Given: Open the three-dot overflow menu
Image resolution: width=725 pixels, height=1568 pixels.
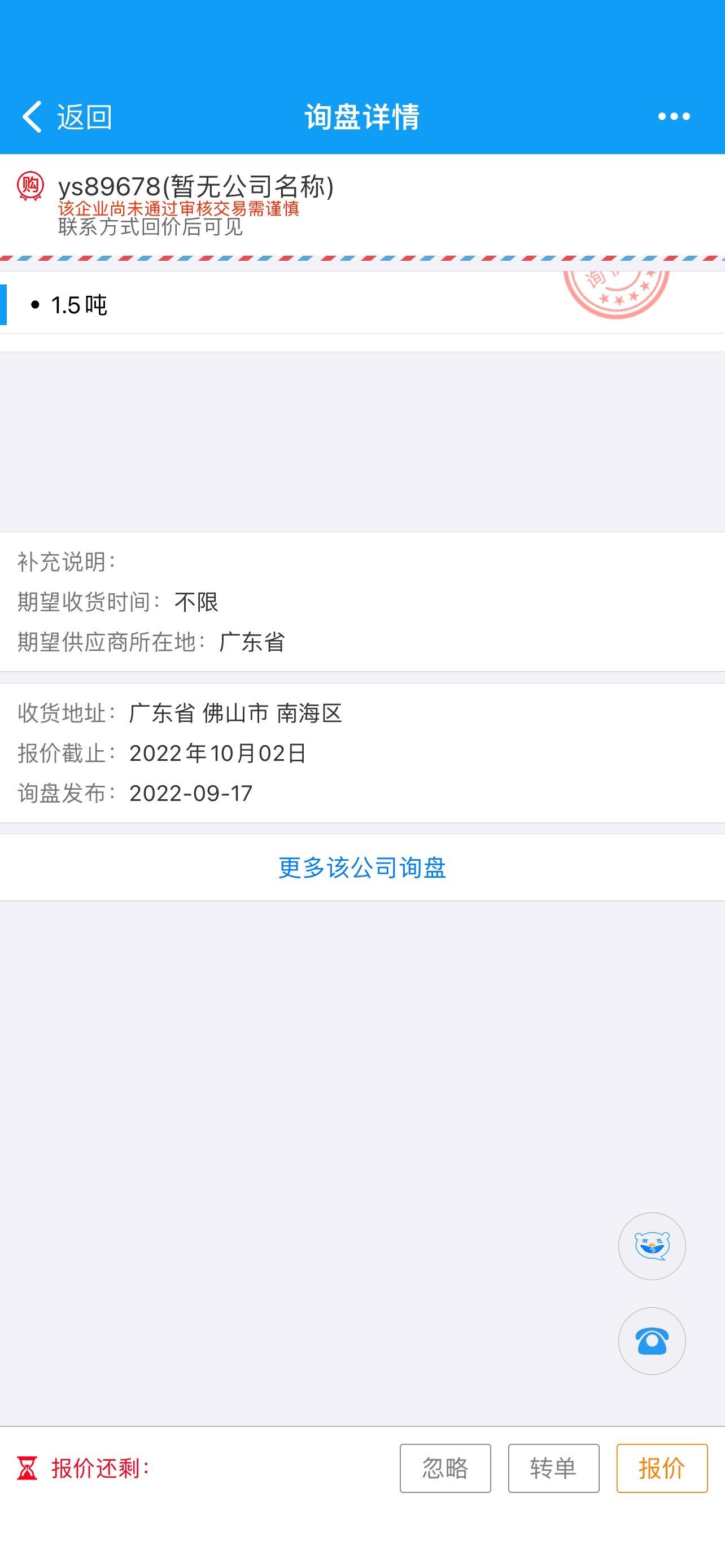Looking at the screenshot, I should 673,116.
